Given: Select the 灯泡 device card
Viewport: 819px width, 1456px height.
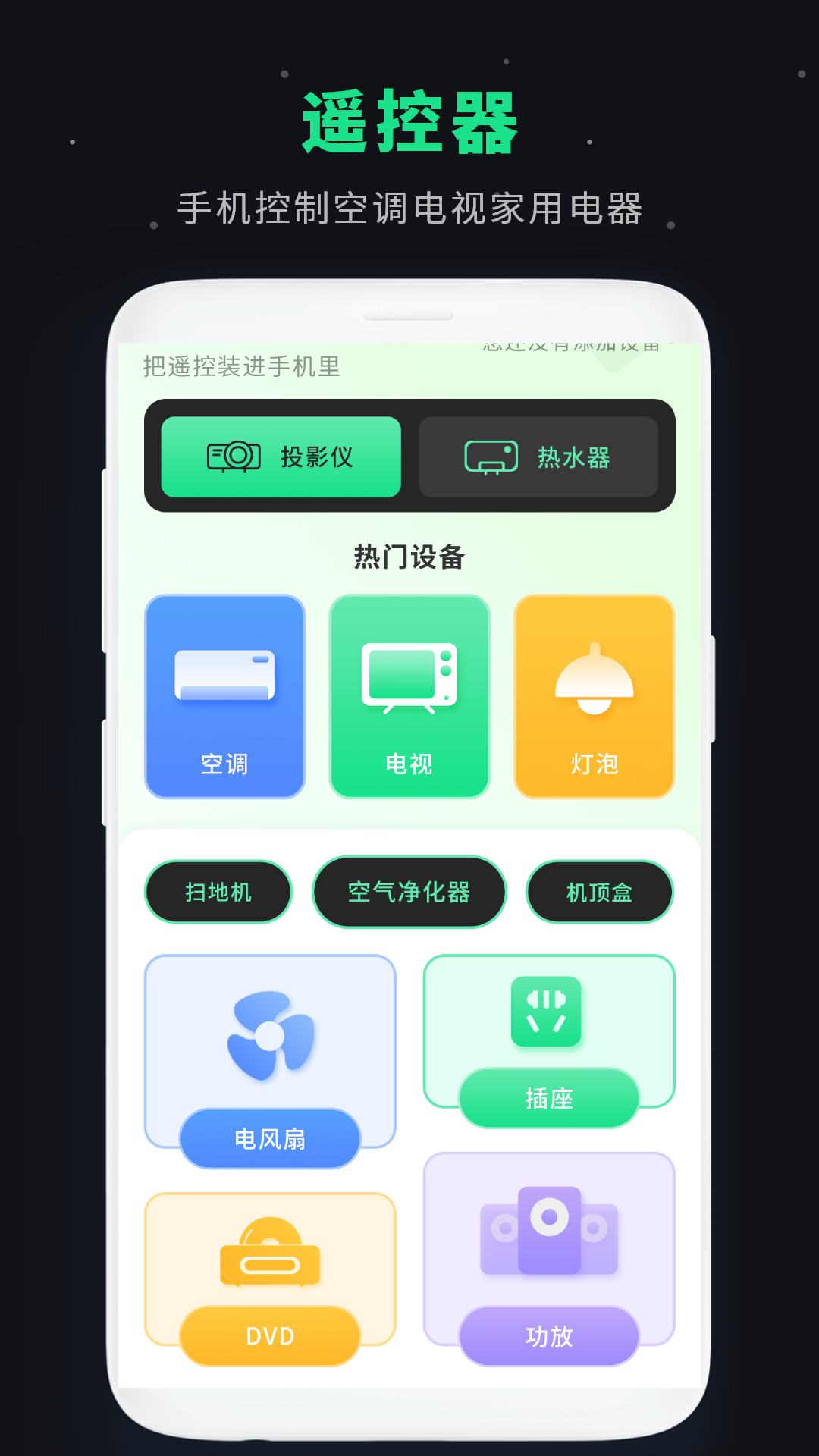Looking at the screenshot, I should 595,694.
